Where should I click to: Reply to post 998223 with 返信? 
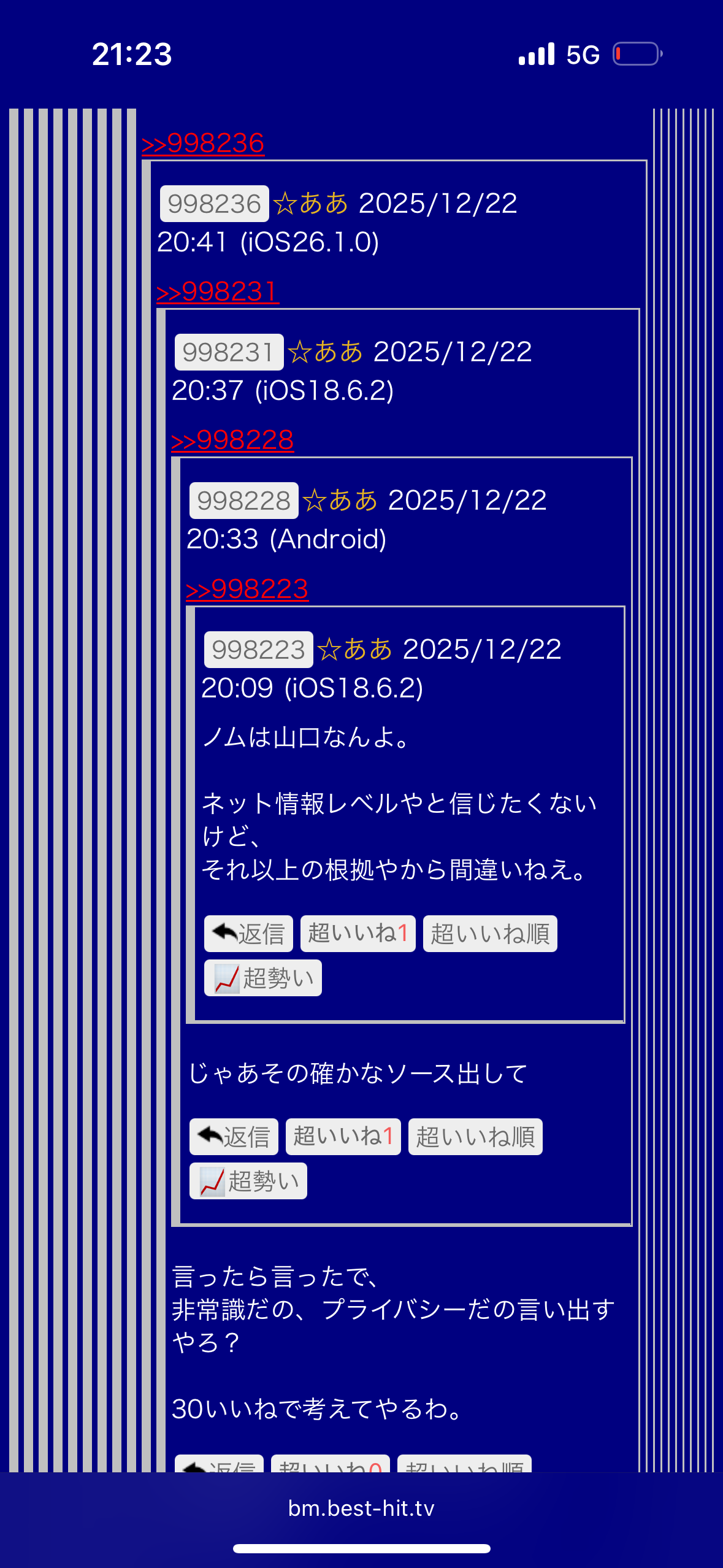[248, 934]
